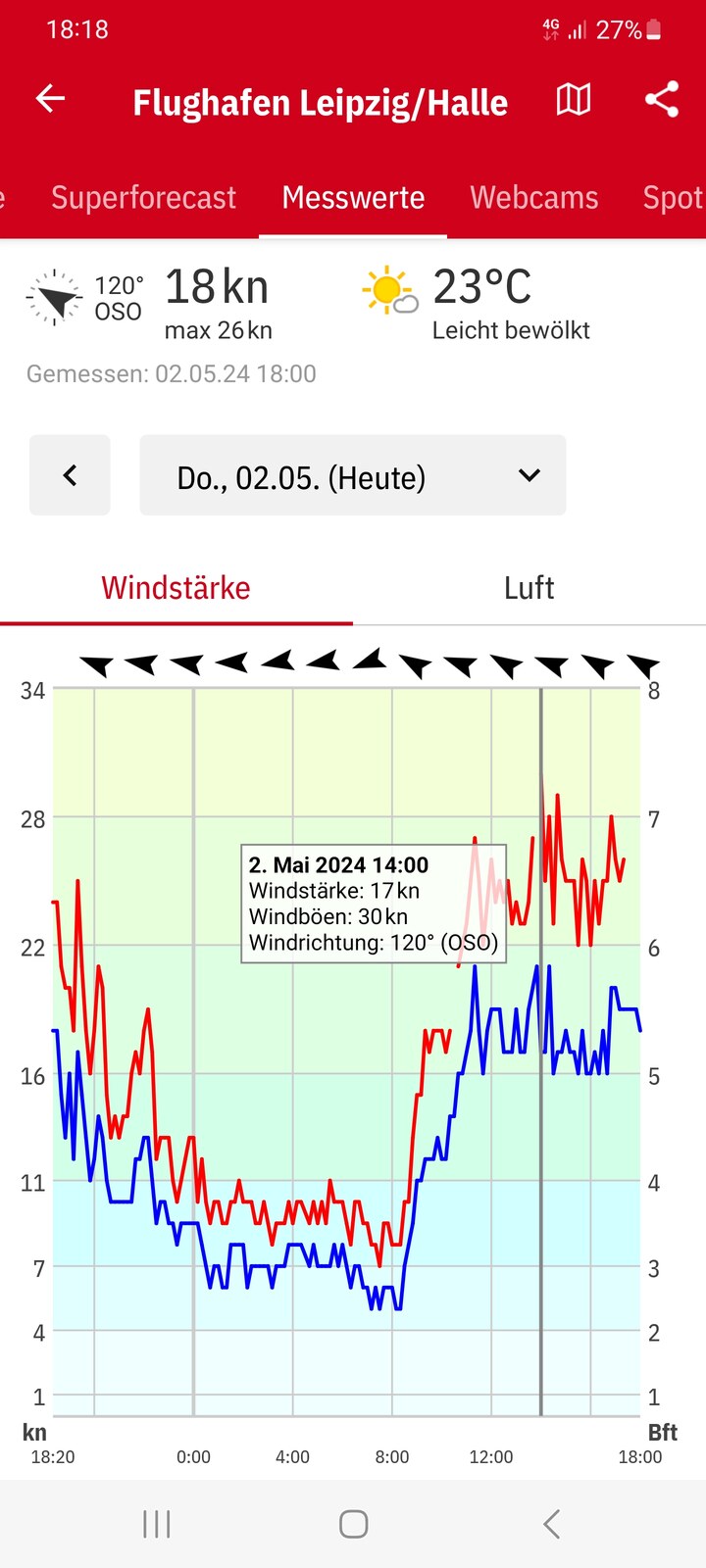Show the Windstärke chart tab
This screenshot has width=706, height=1568.
point(176,588)
